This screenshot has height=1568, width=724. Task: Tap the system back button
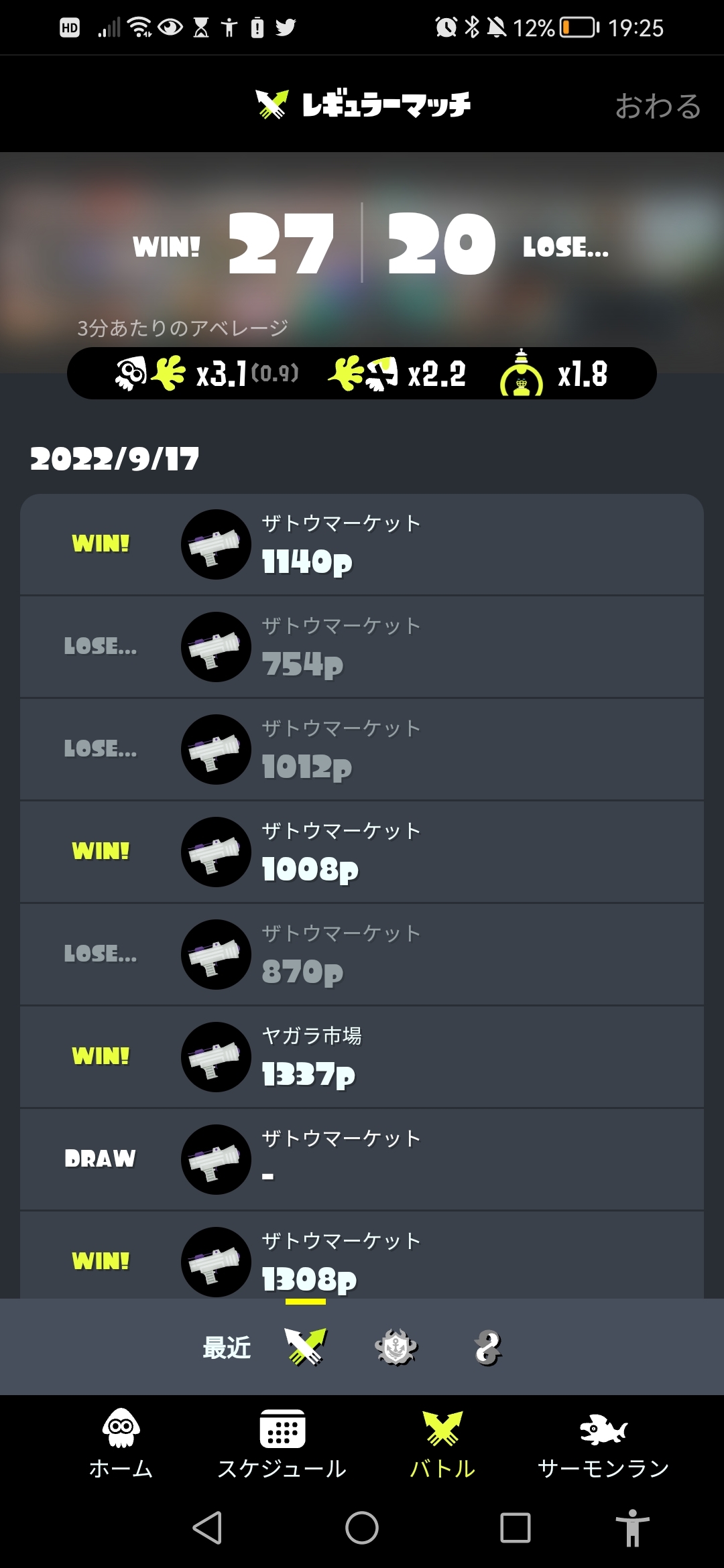click(207, 1528)
